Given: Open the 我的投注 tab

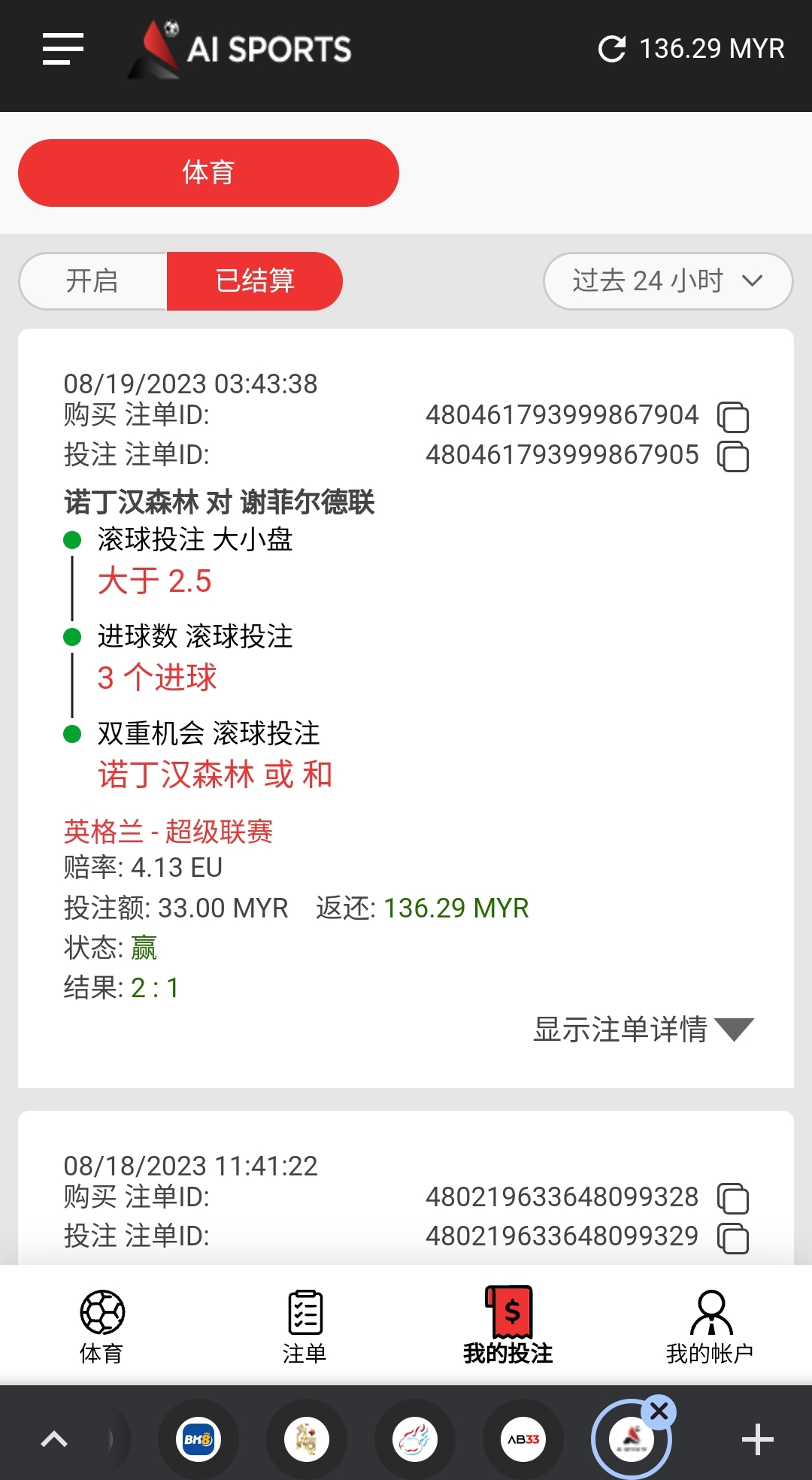Looking at the screenshot, I should (508, 1327).
